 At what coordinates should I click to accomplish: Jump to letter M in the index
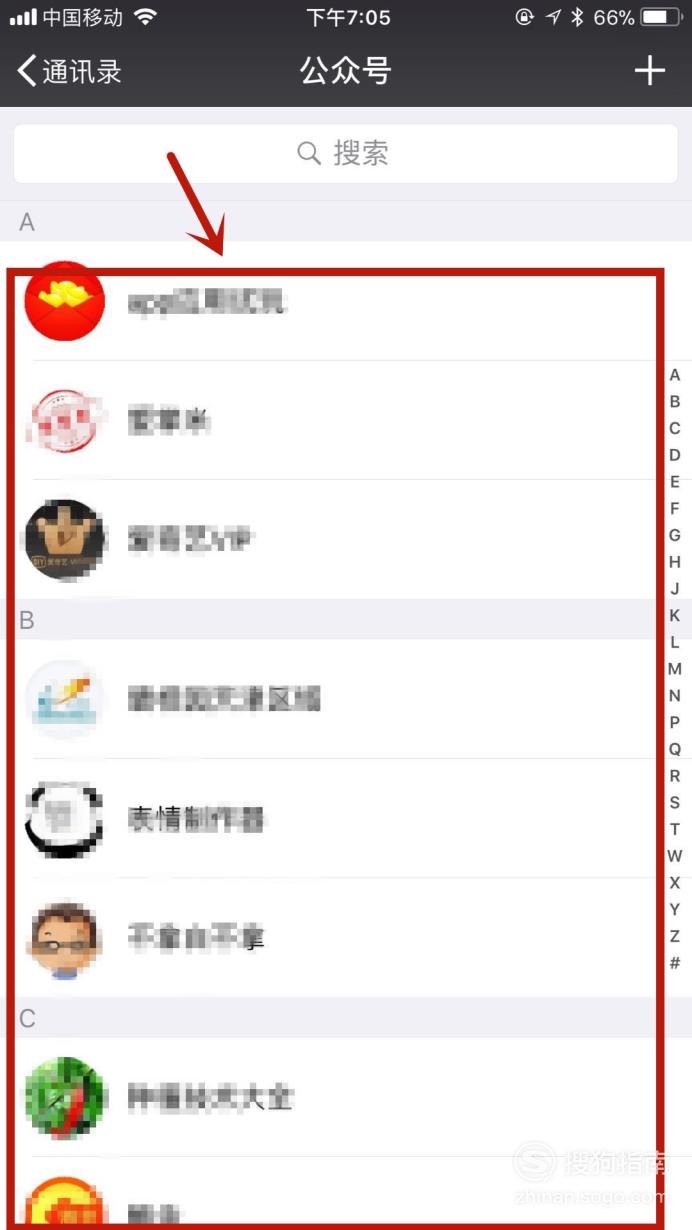pyautogui.click(x=675, y=669)
